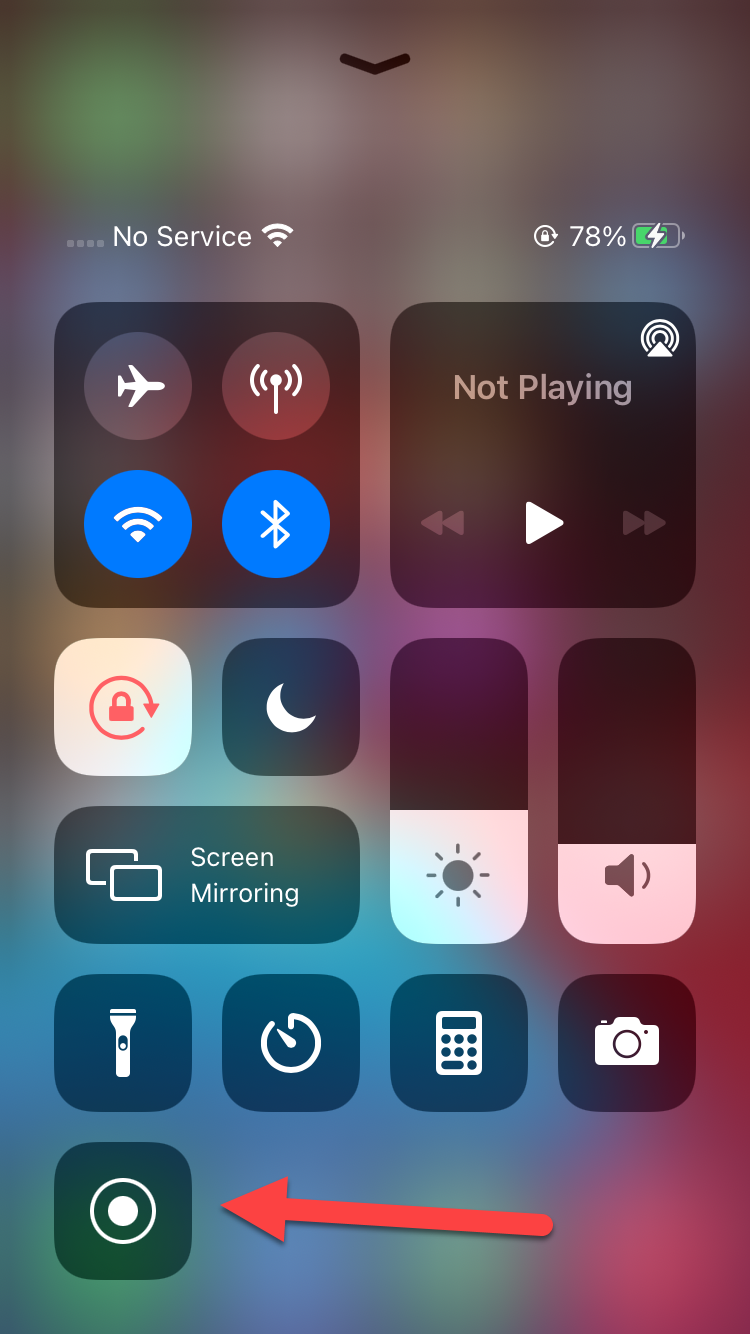Screen dimensions: 750x1334
Task: Open the Camera
Action: [627, 1043]
